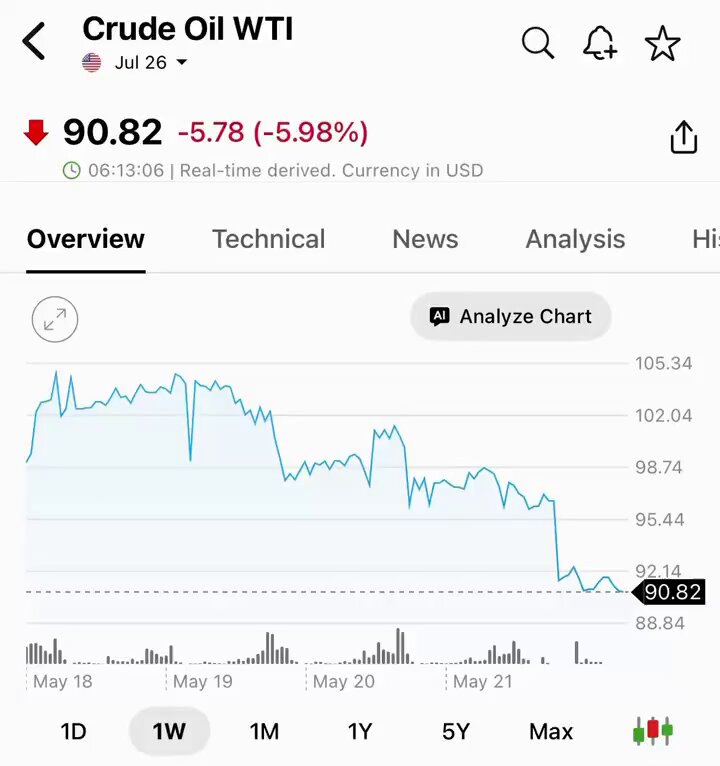Image resolution: width=720 pixels, height=766 pixels.
Task: Add Crude Oil WTI to watchlist star
Action: pos(662,43)
